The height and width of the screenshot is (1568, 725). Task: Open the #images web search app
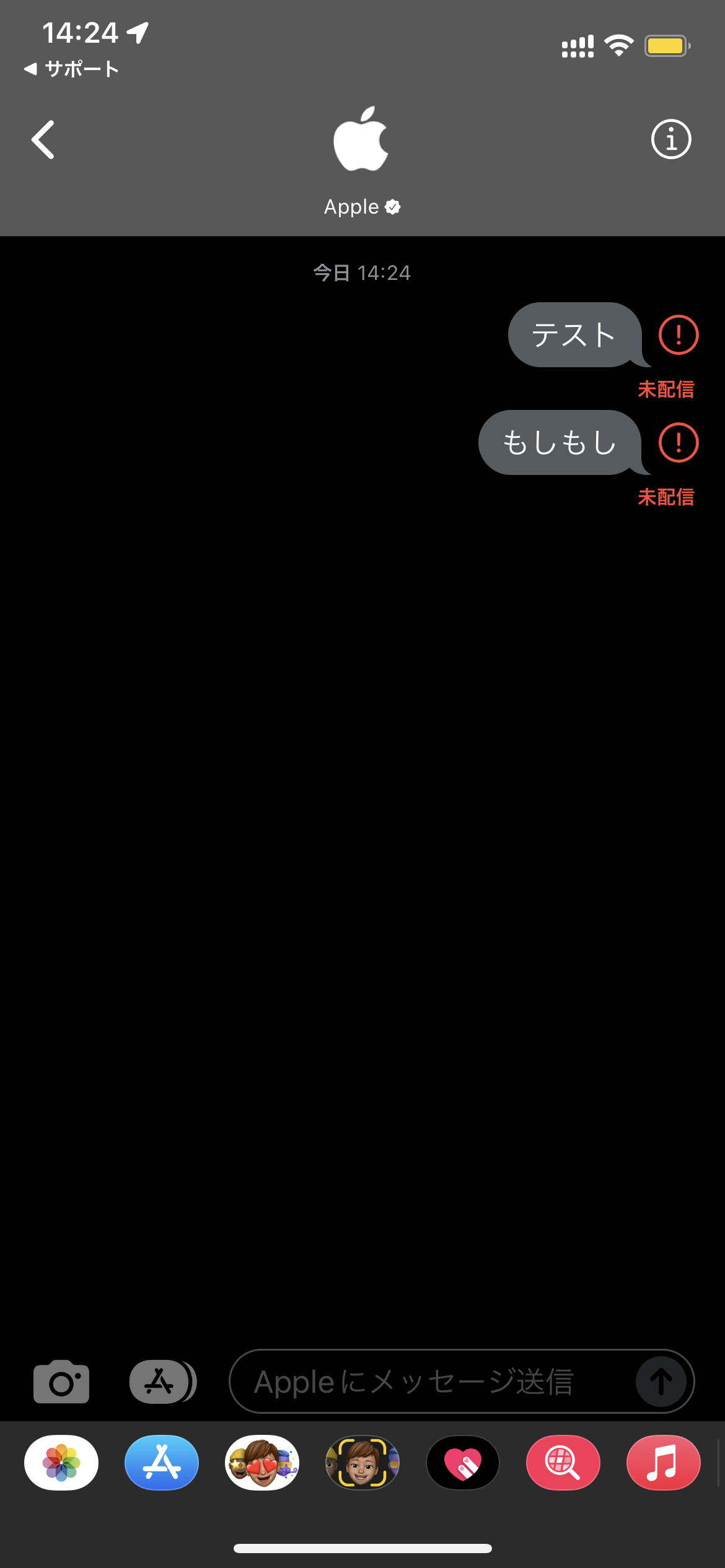click(x=563, y=1463)
